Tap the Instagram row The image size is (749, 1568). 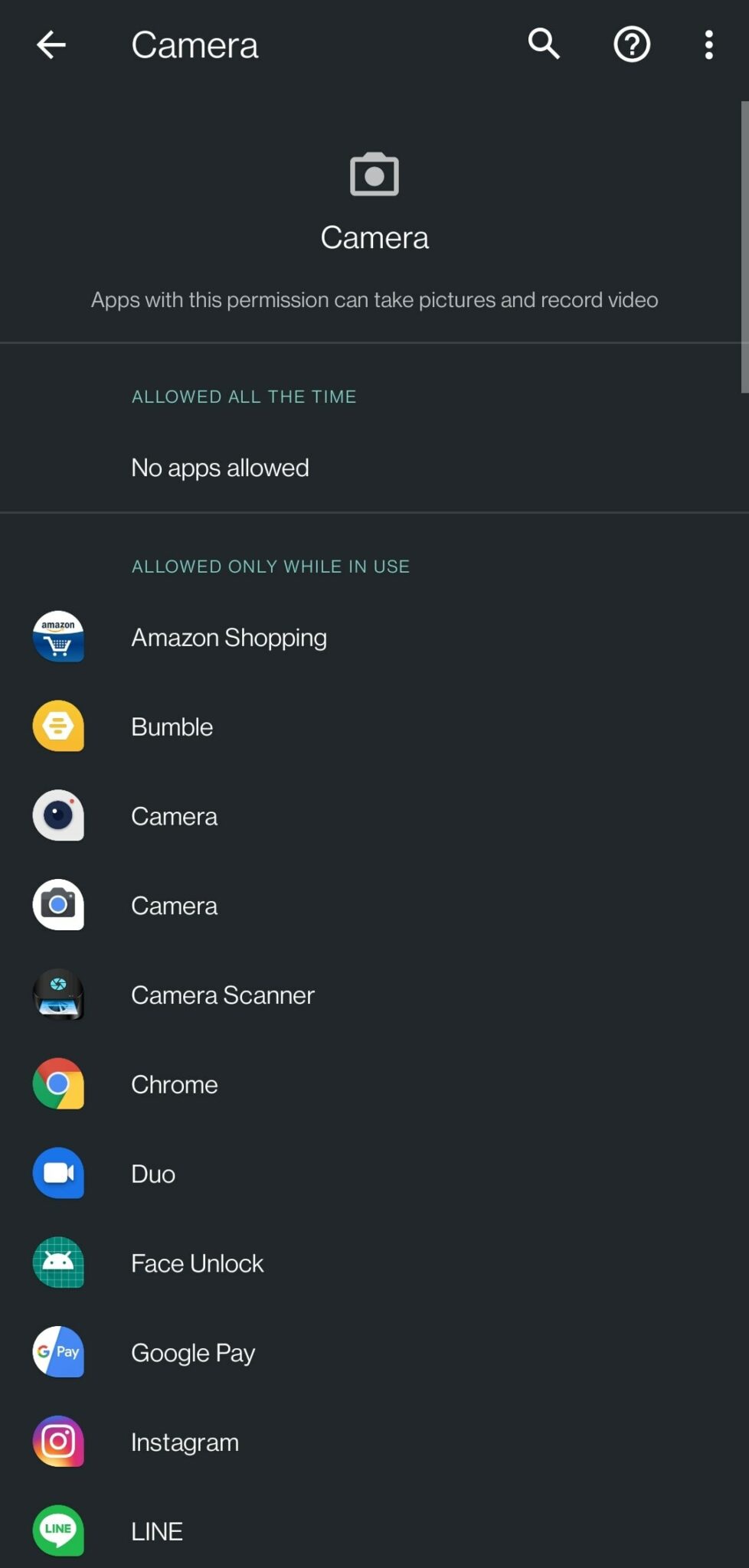click(374, 1442)
